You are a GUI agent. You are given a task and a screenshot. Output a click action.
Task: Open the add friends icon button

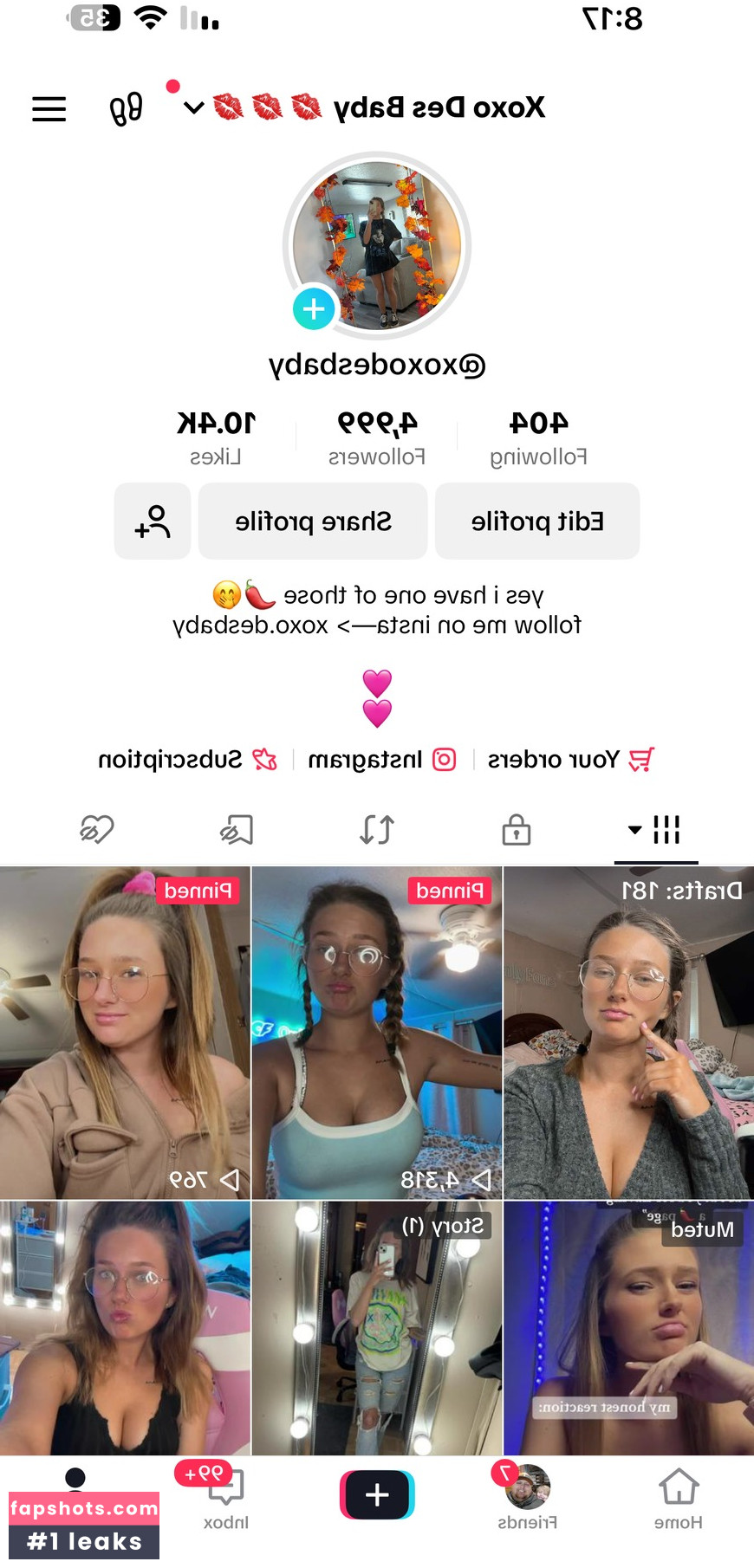[x=153, y=522]
